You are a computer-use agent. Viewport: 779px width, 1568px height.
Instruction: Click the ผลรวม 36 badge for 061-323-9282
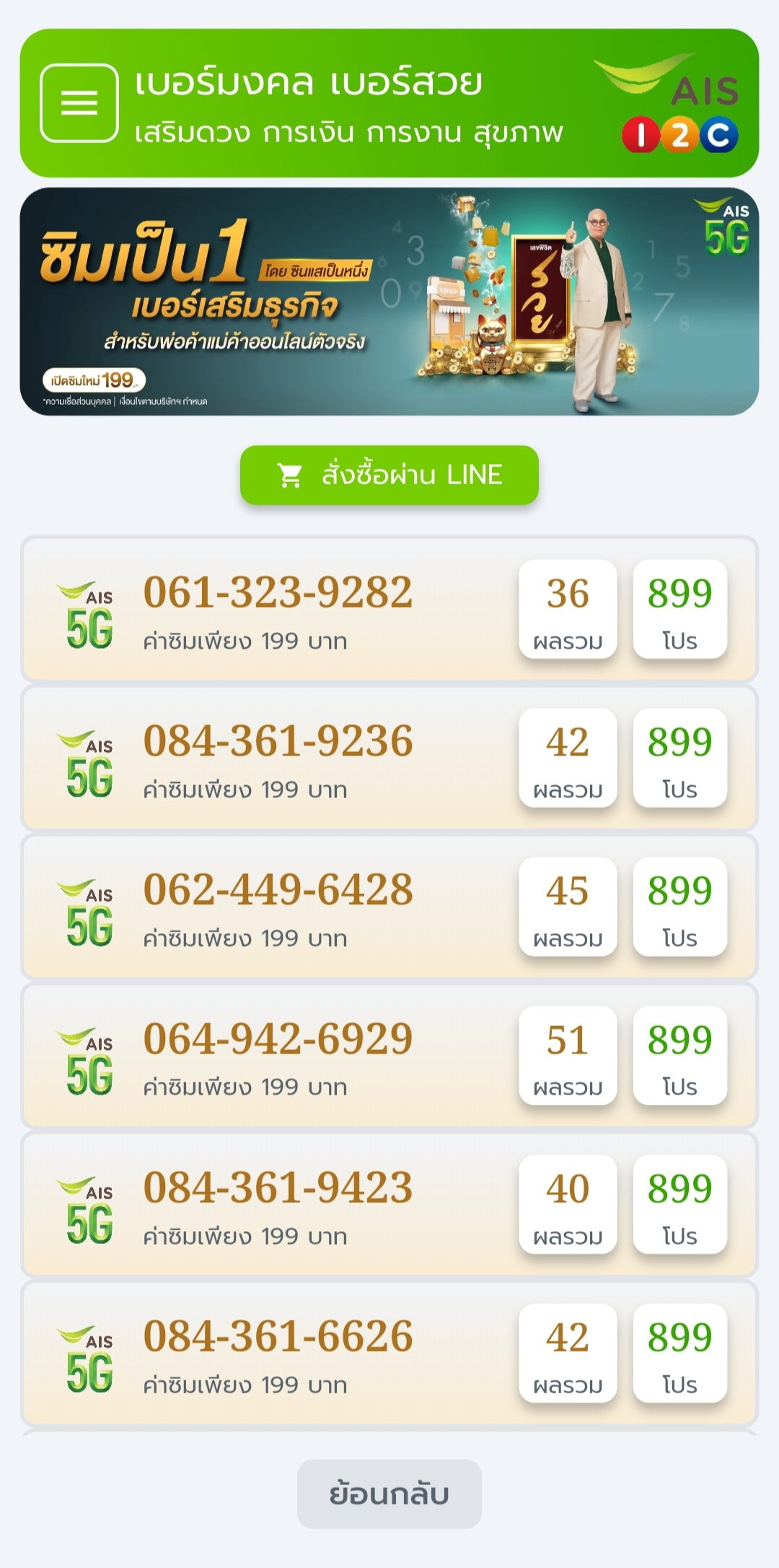(569, 609)
